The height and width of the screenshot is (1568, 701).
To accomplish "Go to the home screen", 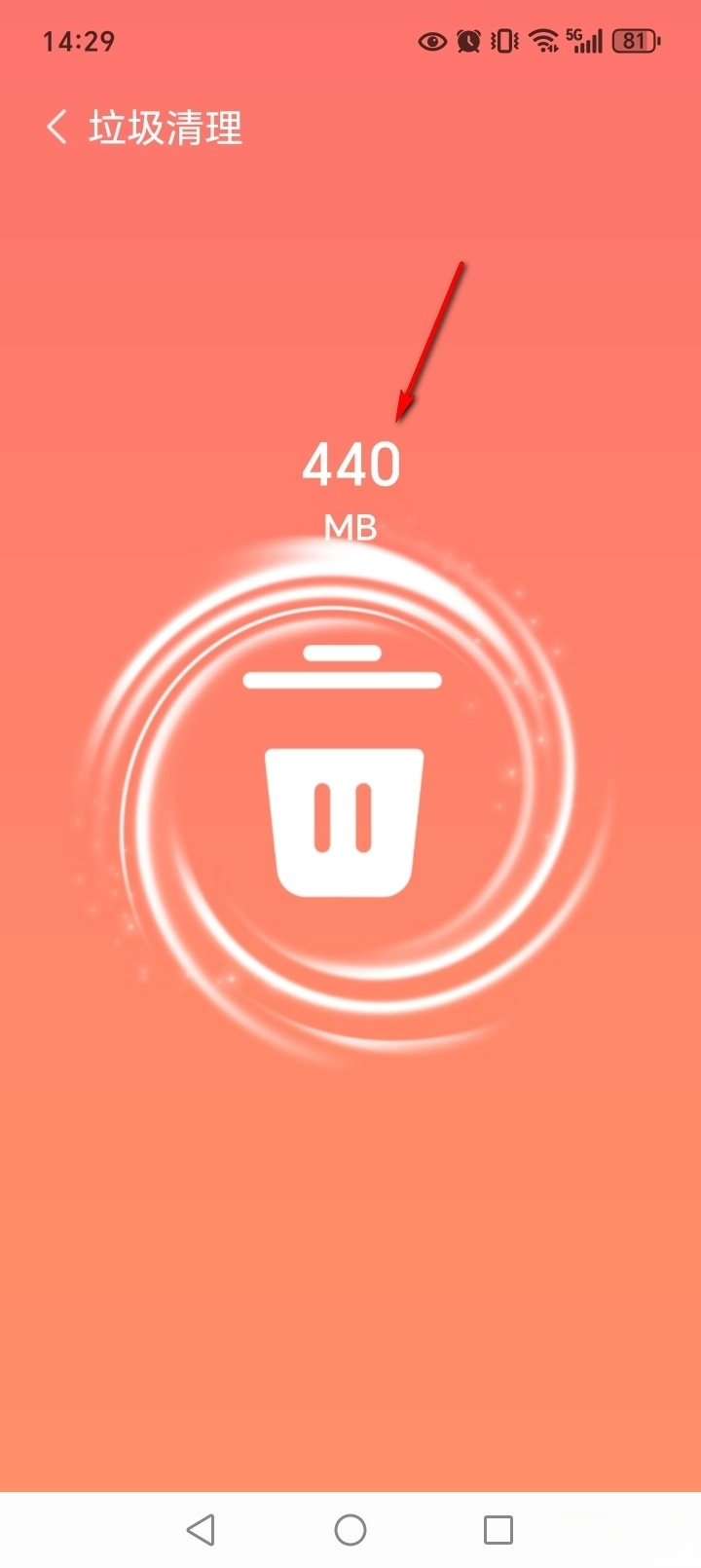I will tap(350, 1529).
